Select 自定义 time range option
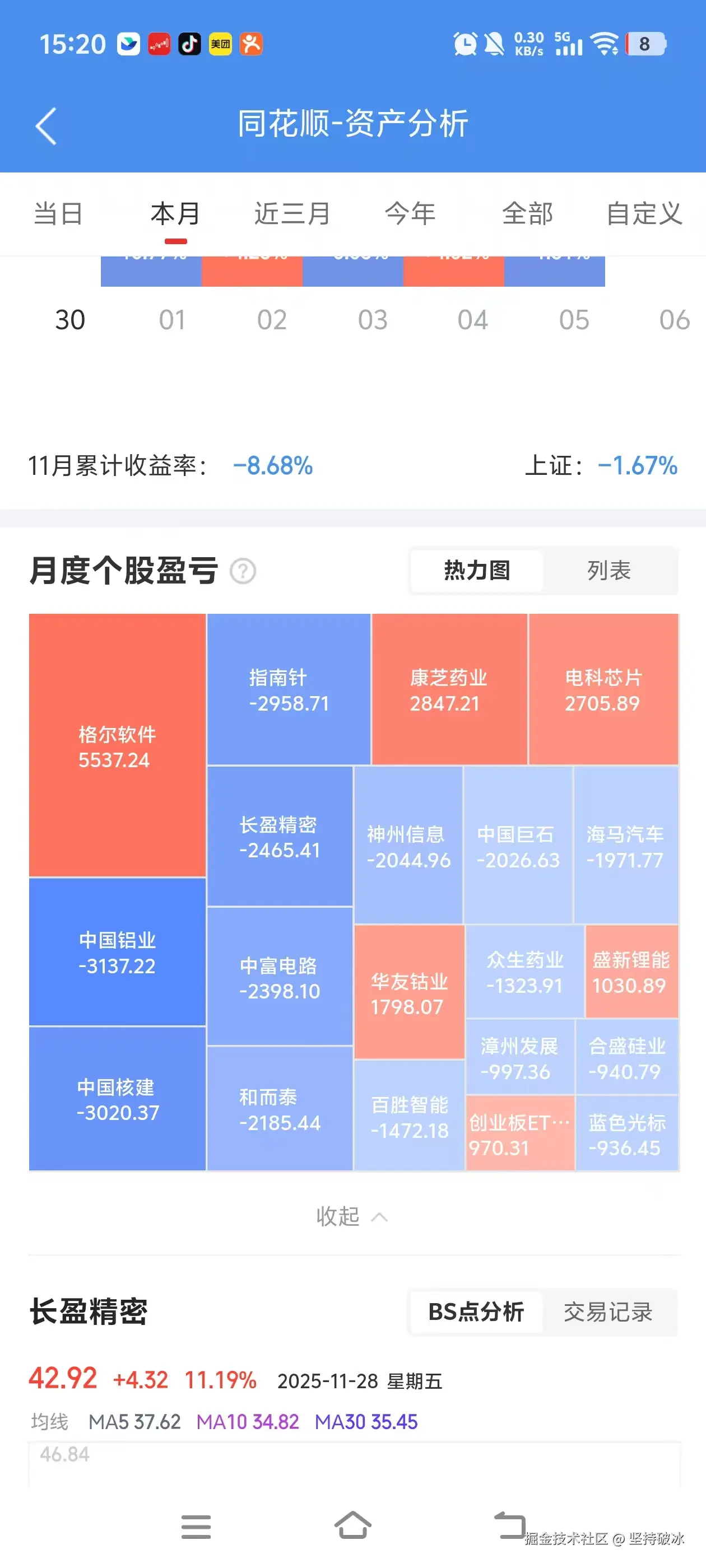This screenshot has height=1568, width=706. [x=644, y=214]
